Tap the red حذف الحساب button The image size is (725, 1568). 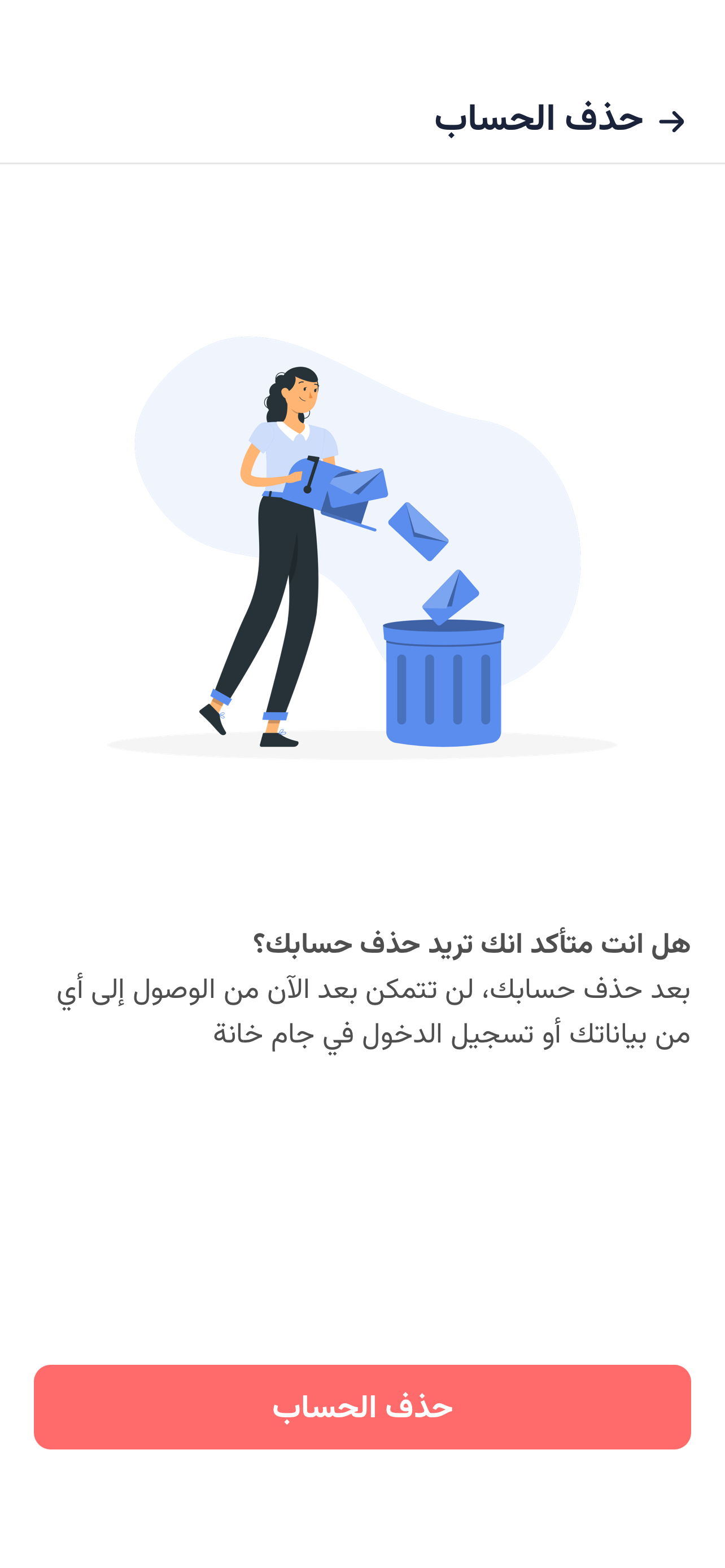(x=362, y=1407)
